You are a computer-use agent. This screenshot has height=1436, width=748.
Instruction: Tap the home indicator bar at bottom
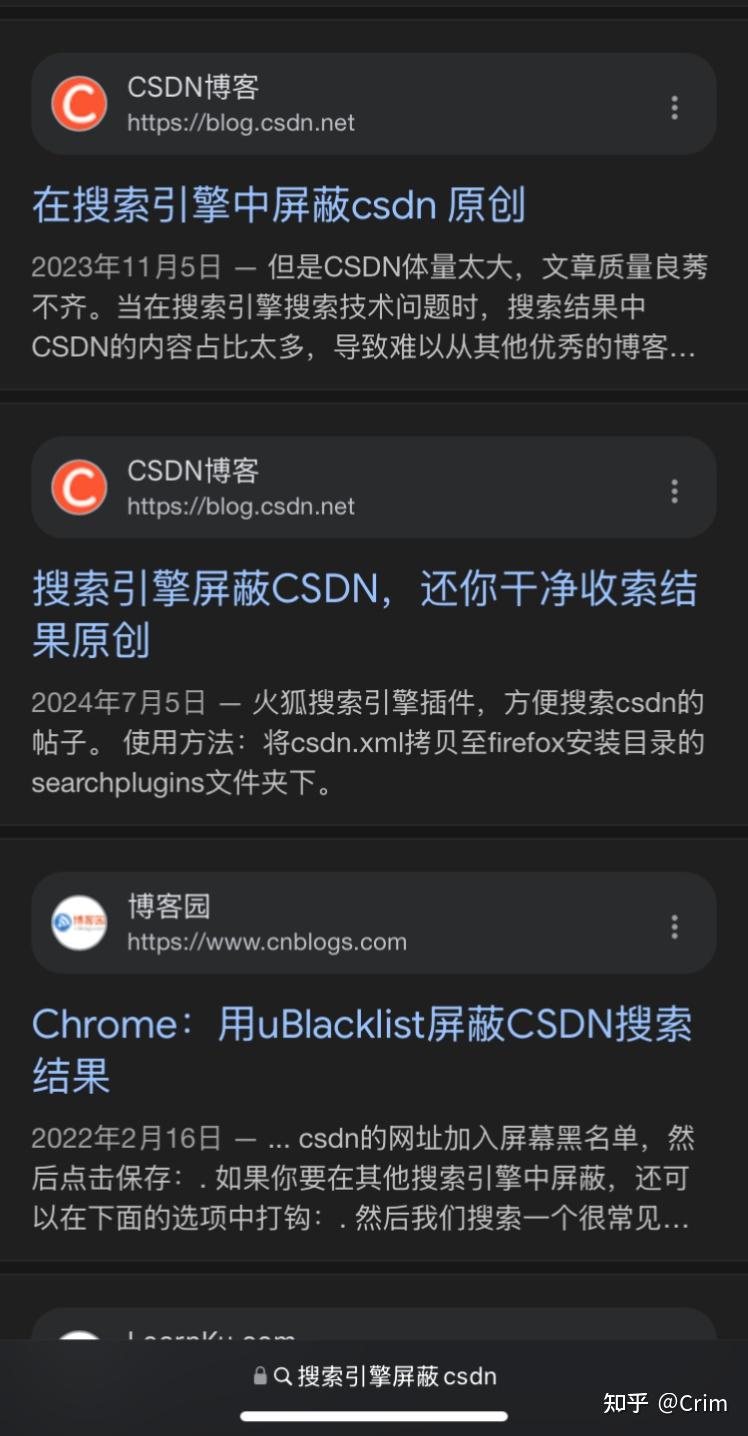pos(374,1415)
